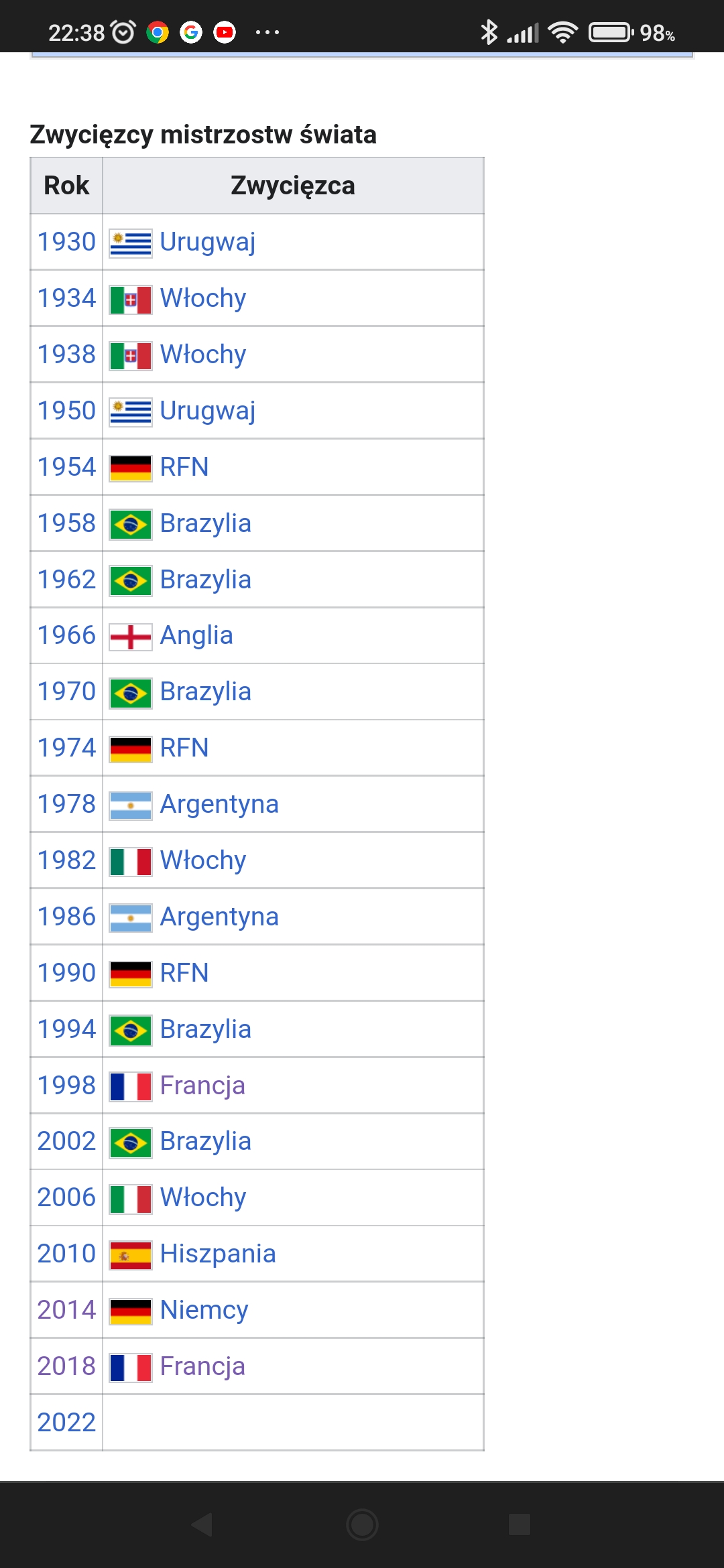
Task: Go back with the system back button
Action: (202, 1524)
